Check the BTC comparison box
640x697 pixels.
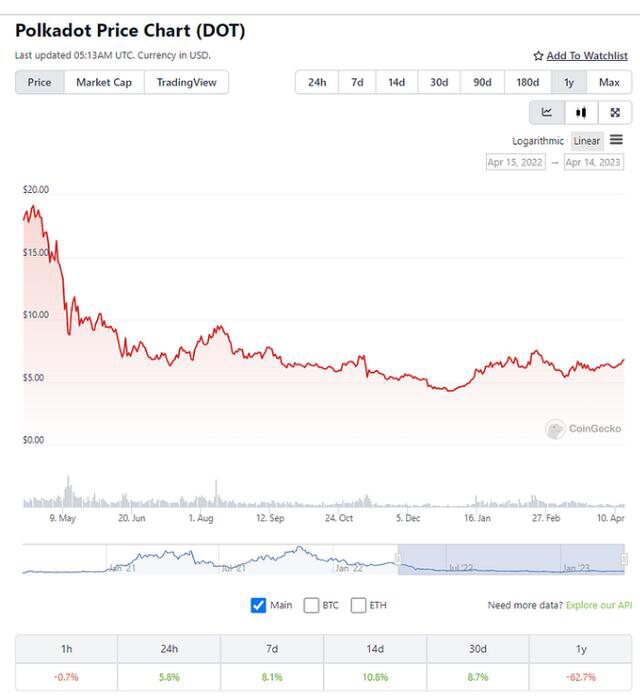coord(311,605)
